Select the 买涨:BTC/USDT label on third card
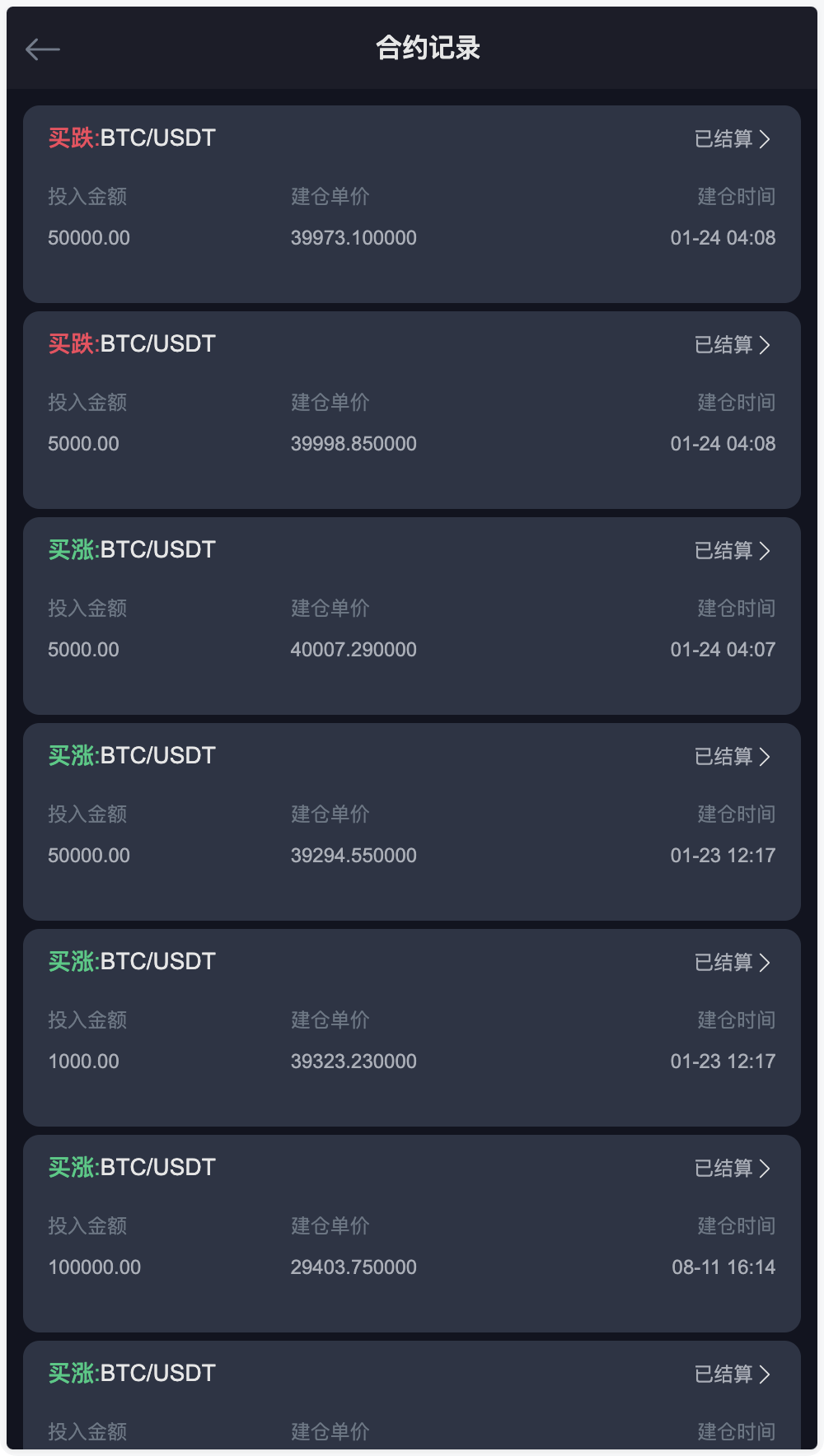 pyautogui.click(x=132, y=550)
